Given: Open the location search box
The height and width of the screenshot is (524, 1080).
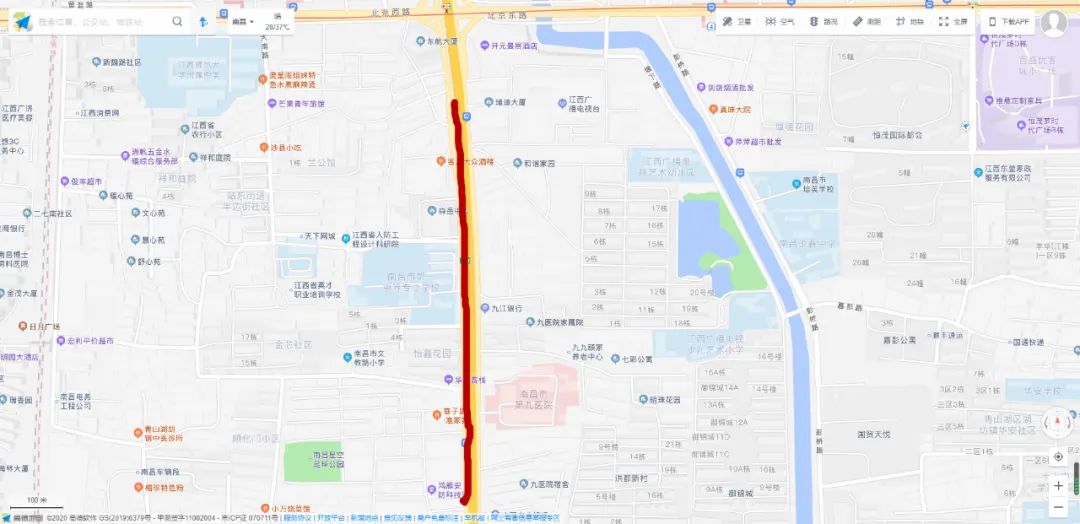Looking at the screenshot, I should [x=100, y=21].
